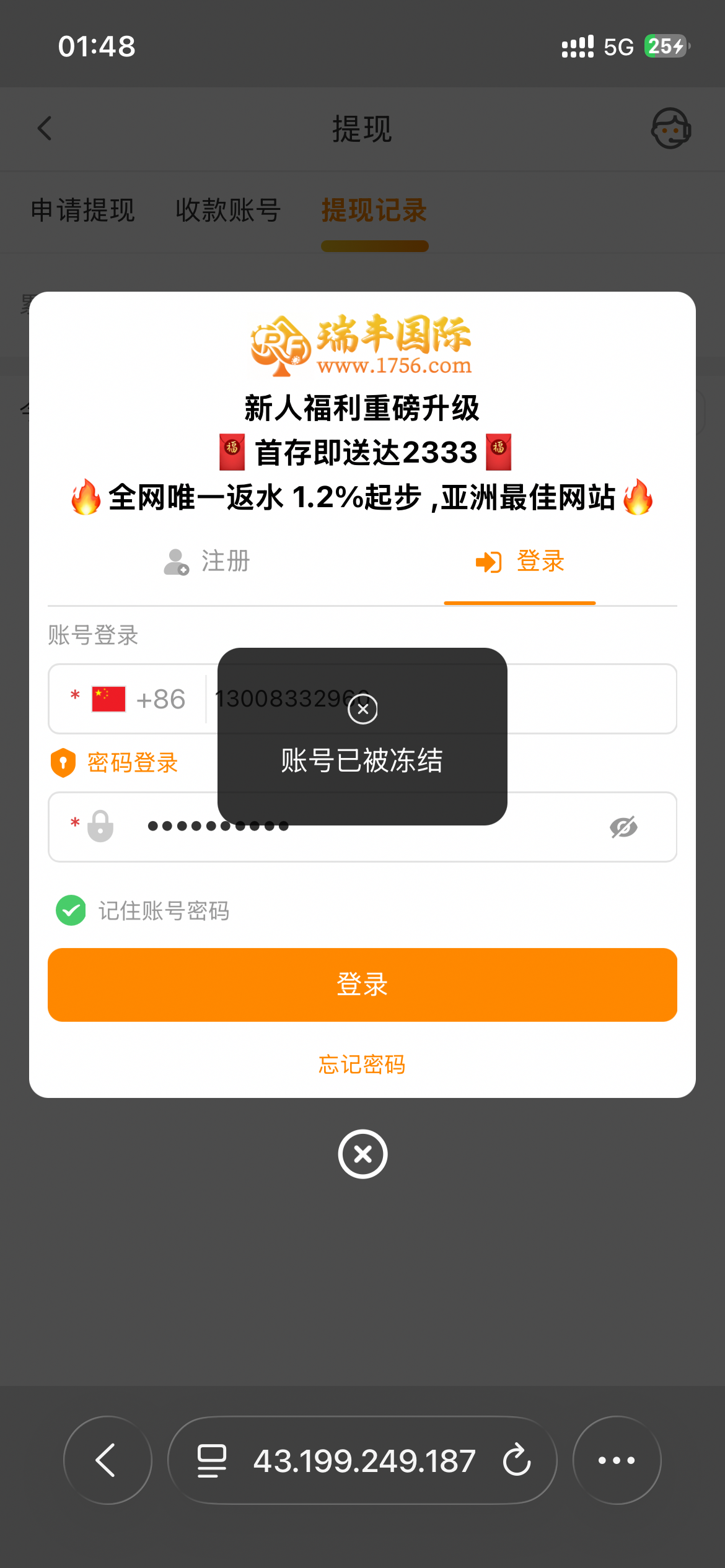Reload the page

click(x=517, y=1460)
